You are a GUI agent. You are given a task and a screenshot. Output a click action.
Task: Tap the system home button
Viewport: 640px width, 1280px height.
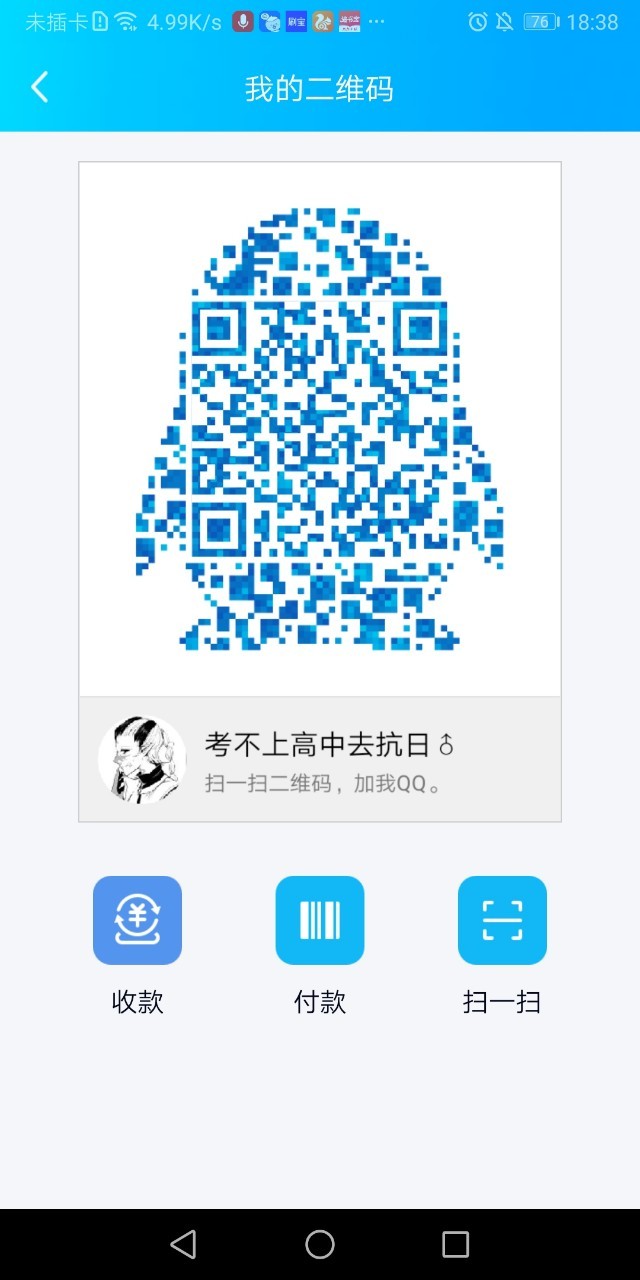[320, 1244]
